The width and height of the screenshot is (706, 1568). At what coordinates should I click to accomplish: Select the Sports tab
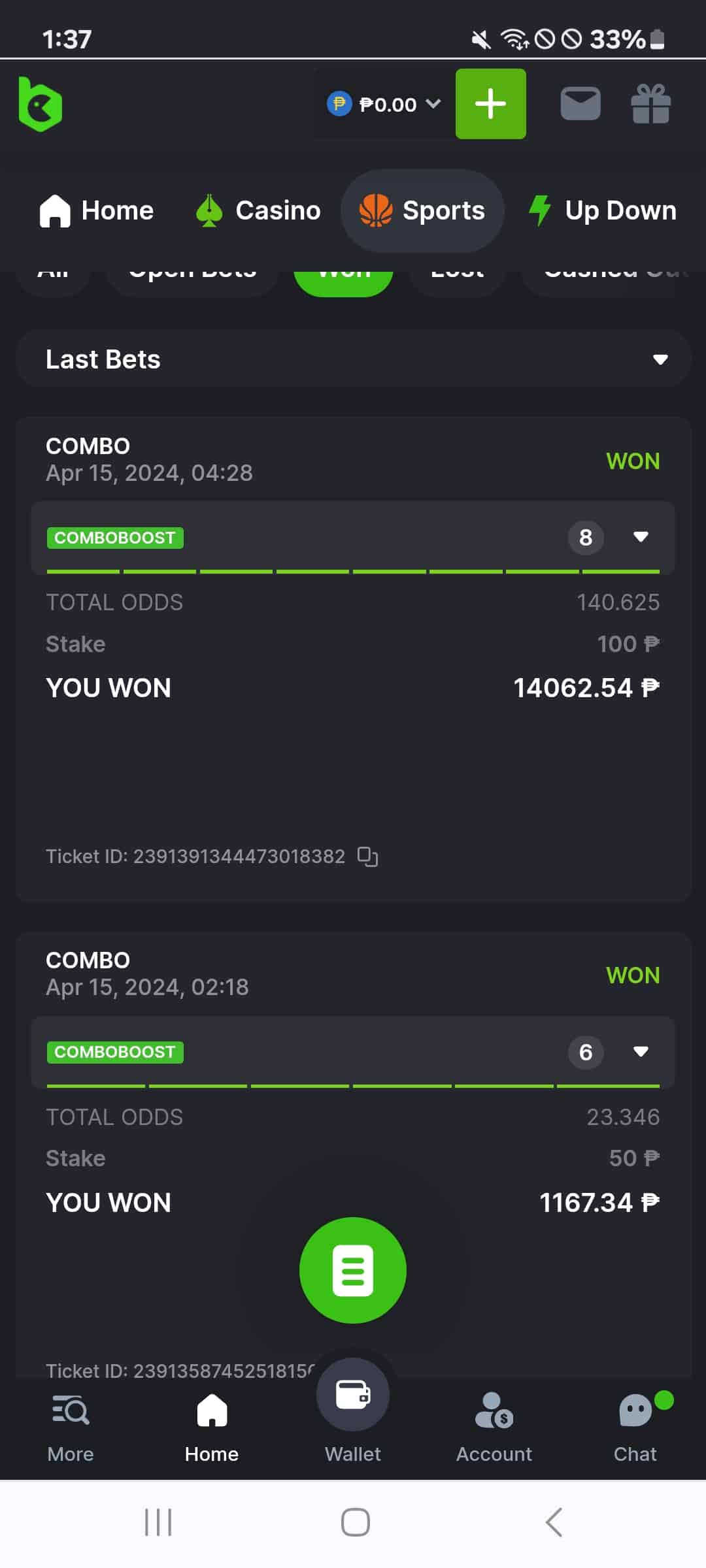pyautogui.click(x=422, y=211)
